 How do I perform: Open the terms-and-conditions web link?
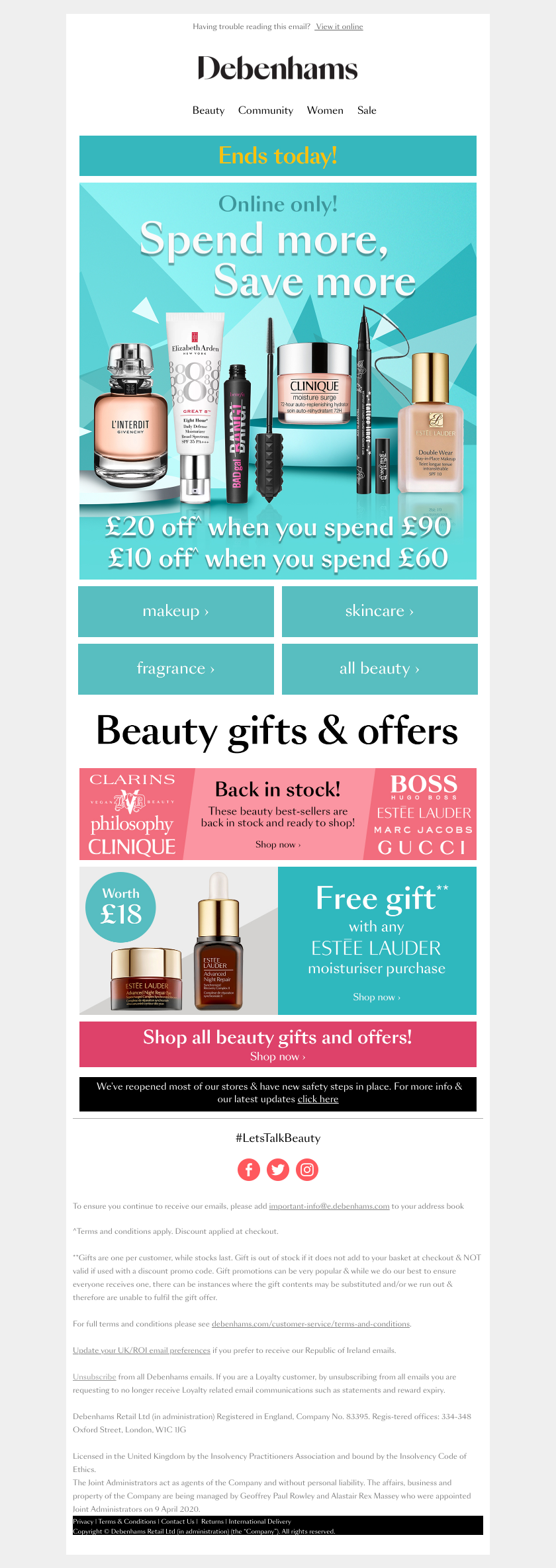pos(310,1324)
